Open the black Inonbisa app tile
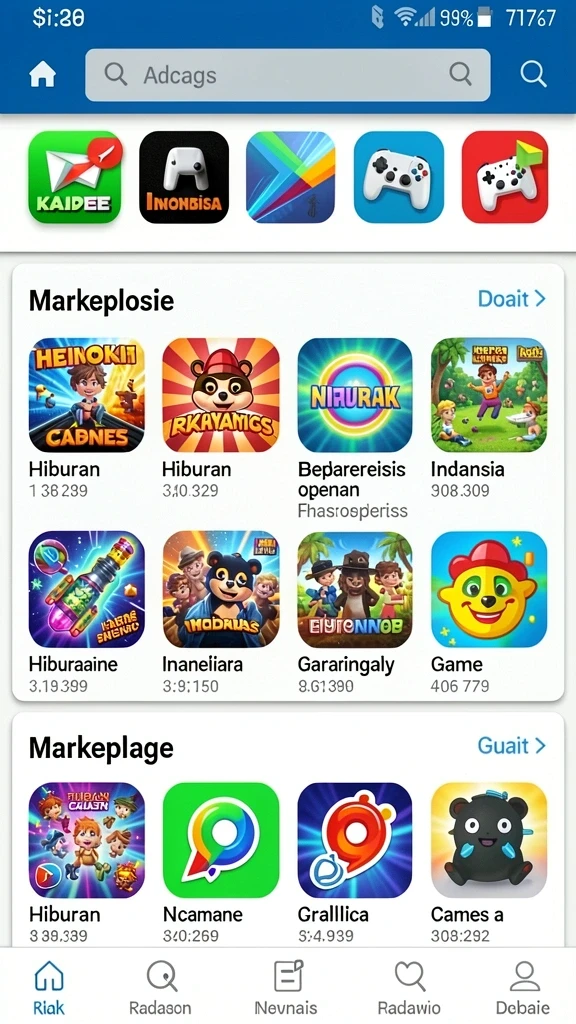 coord(184,178)
